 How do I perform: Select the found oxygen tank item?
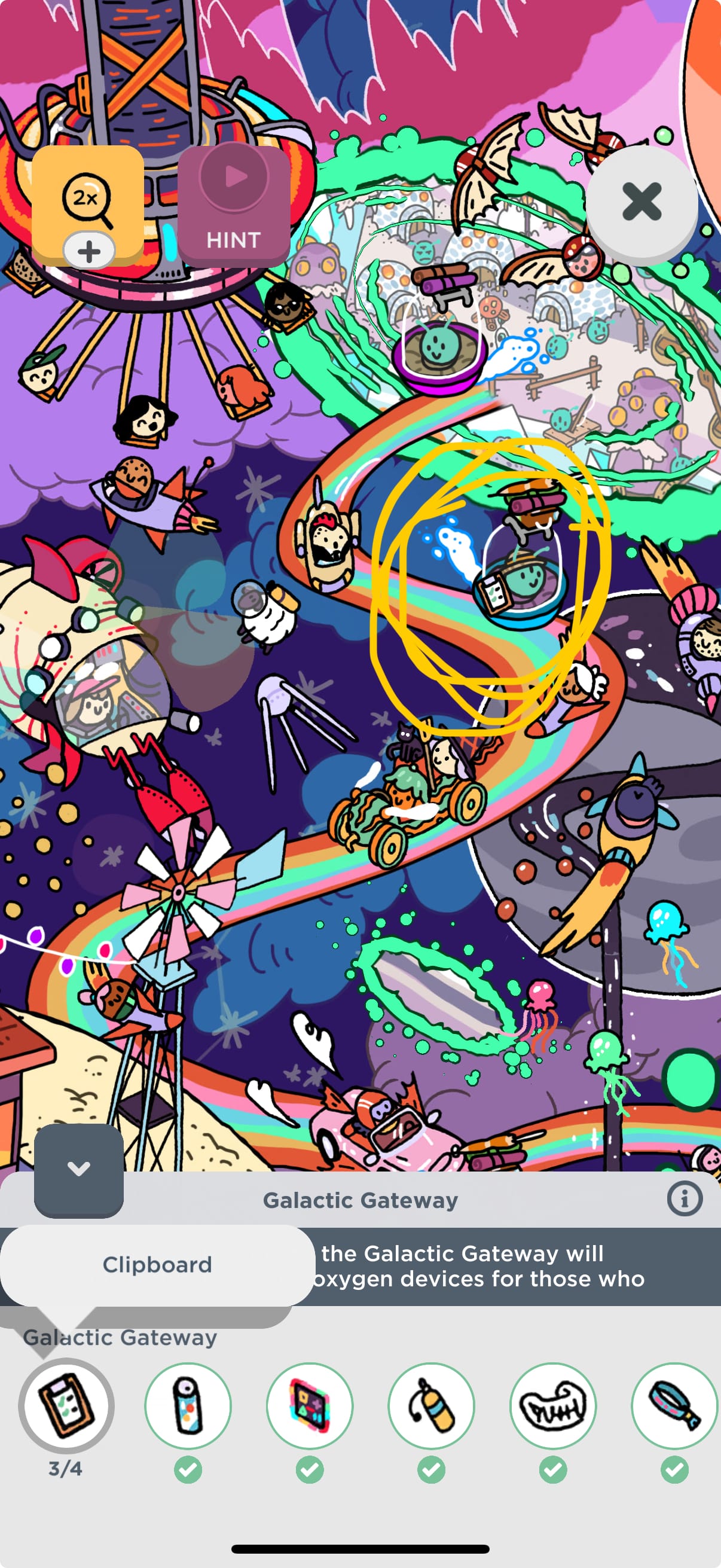[x=431, y=1406]
